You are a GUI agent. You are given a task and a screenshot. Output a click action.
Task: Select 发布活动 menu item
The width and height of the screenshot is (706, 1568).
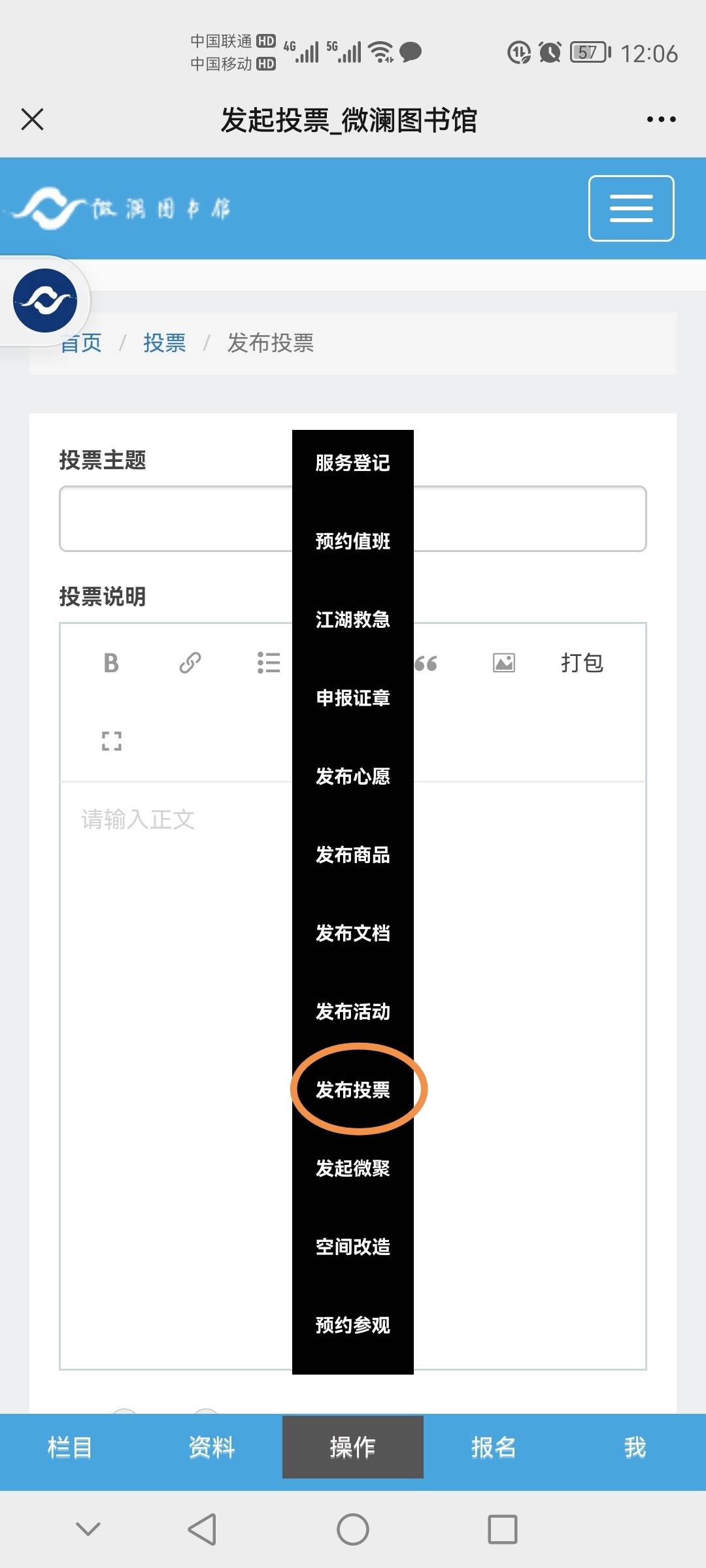pyautogui.click(x=352, y=1011)
